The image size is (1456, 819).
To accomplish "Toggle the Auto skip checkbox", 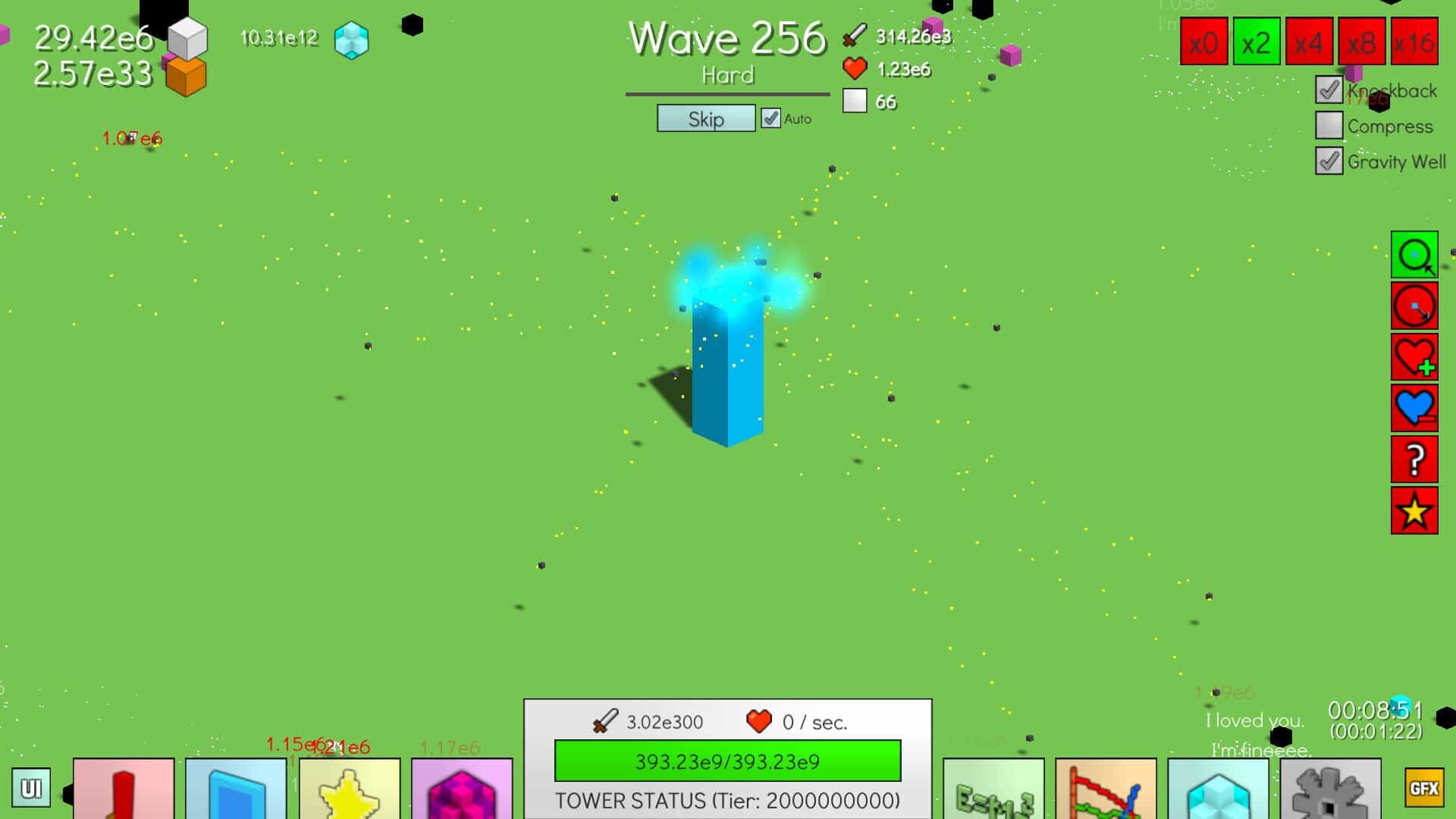I will tap(770, 118).
